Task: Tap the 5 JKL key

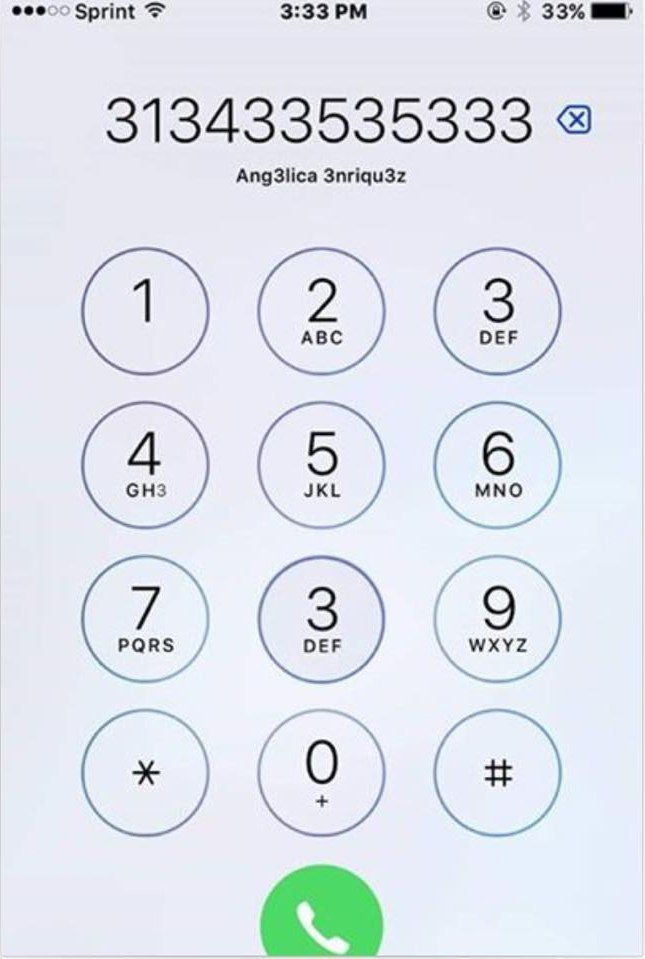Action: (x=321, y=465)
